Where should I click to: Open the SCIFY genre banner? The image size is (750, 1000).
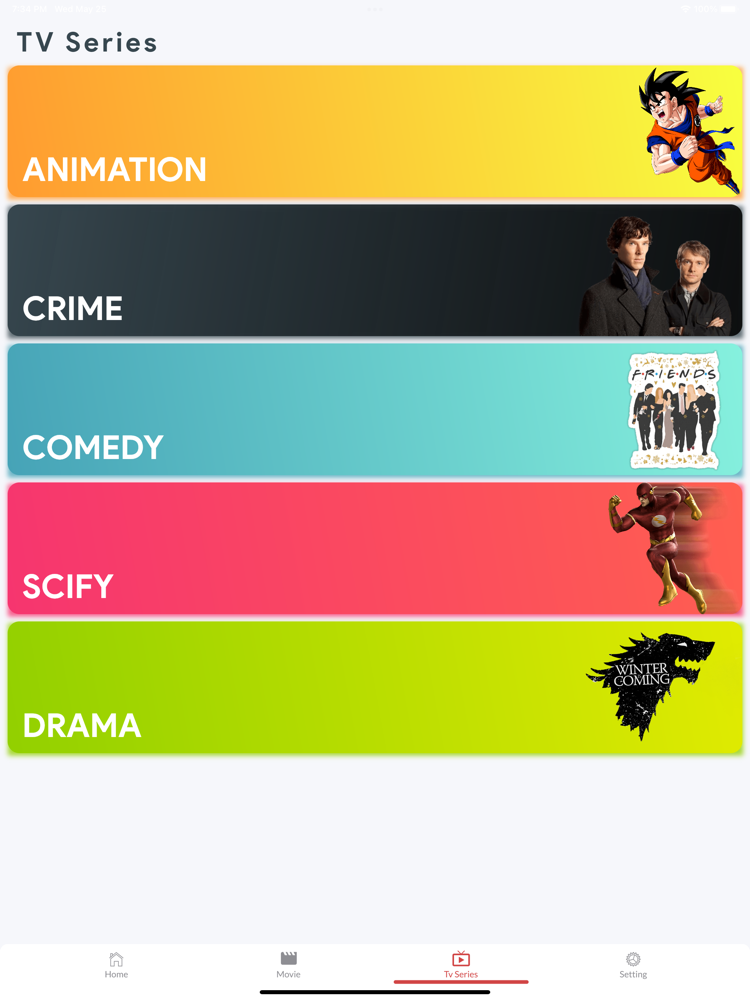(x=375, y=548)
